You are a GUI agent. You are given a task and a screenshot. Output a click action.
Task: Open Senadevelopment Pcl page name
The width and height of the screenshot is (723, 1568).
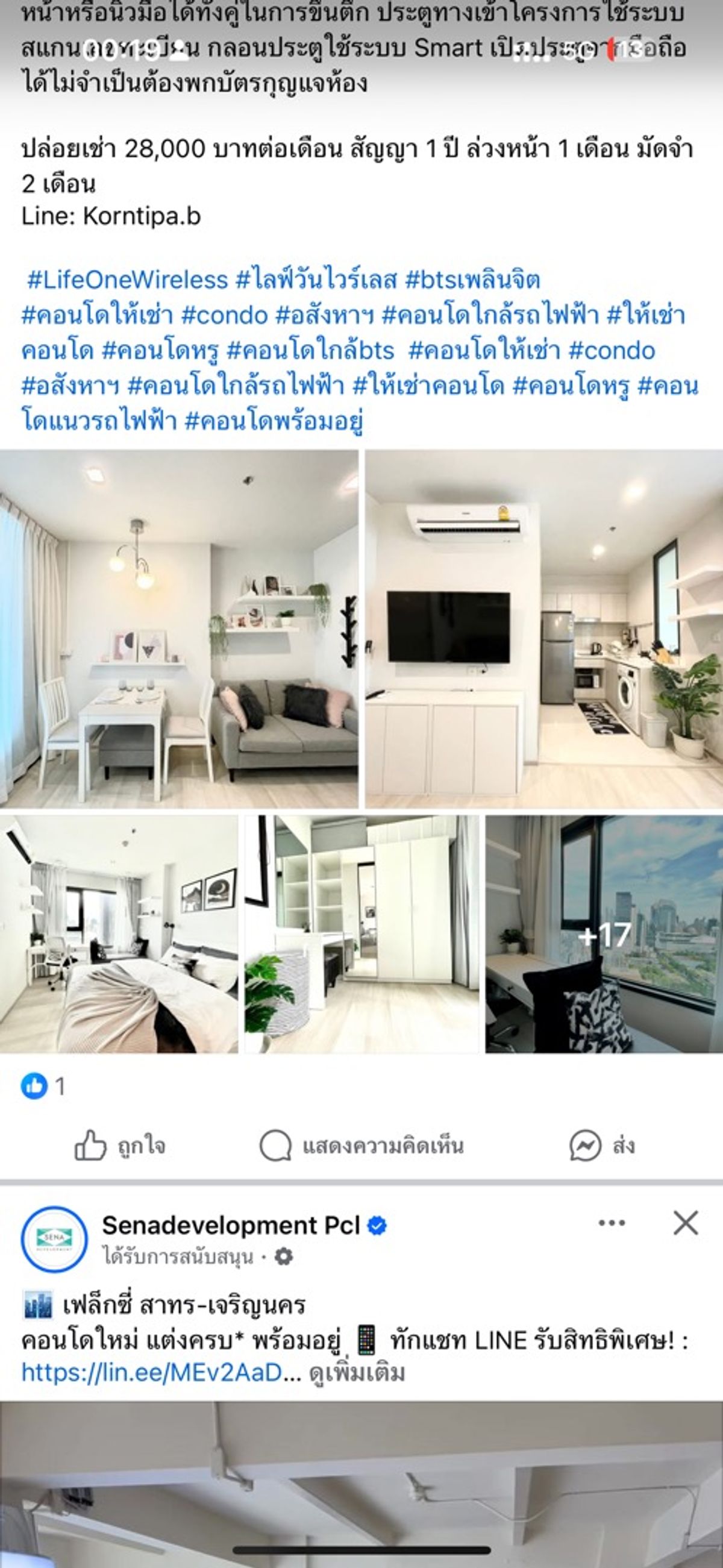click(x=231, y=1225)
